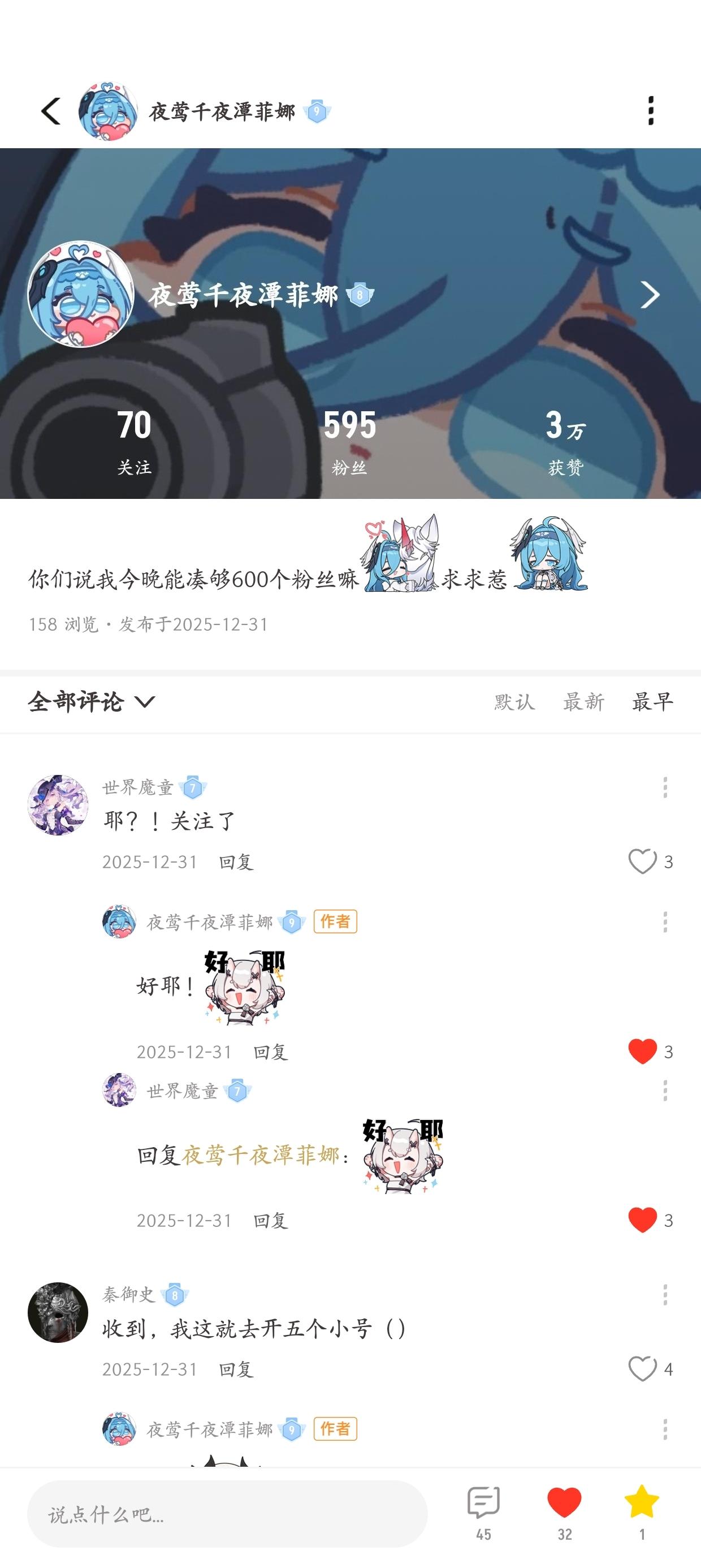Screen dimensions: 701x1568
Task: Tap the 说点什么吧 comment input box
Action: (227, 1514)
